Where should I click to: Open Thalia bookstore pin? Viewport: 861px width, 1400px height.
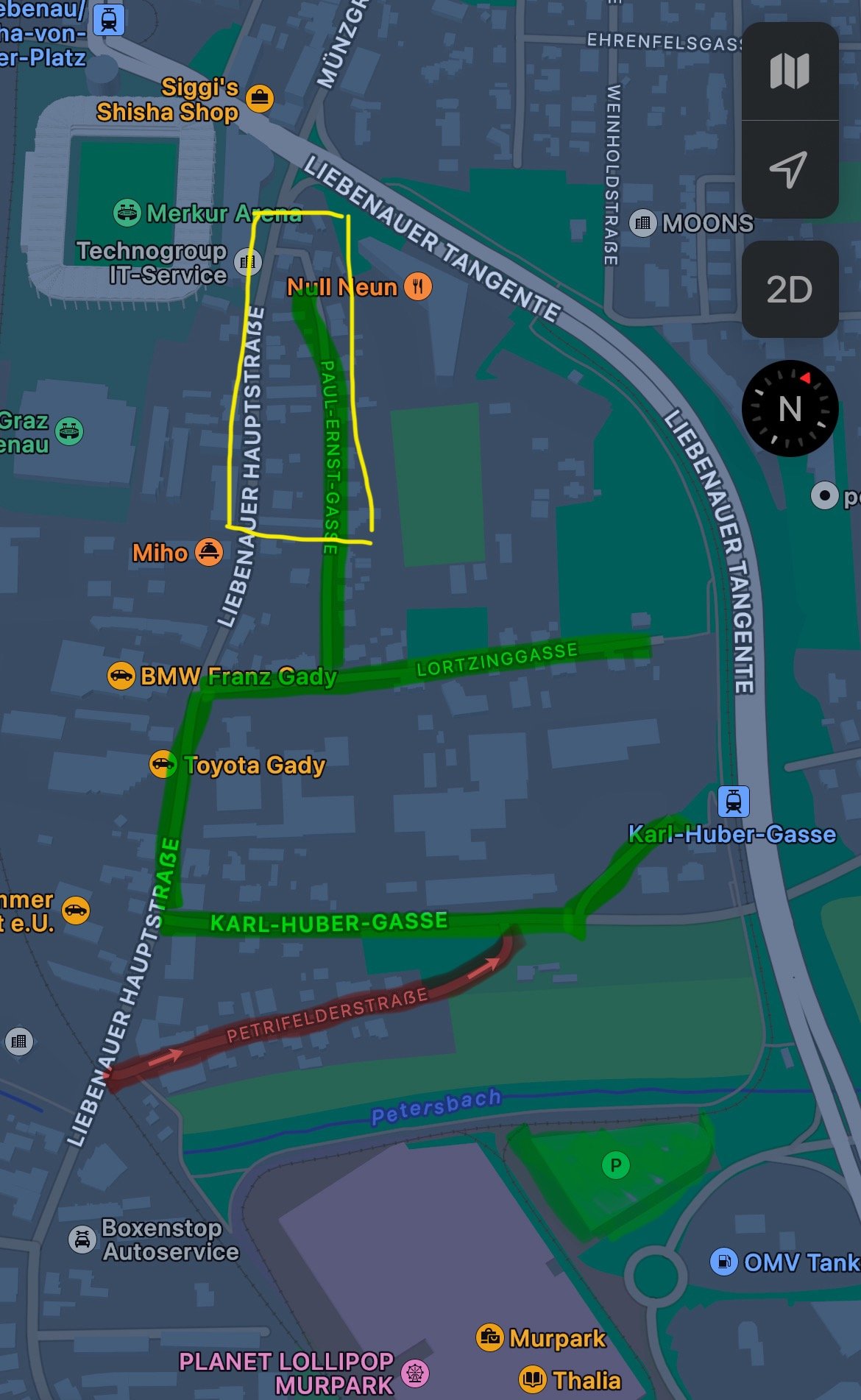(533, 1379)
